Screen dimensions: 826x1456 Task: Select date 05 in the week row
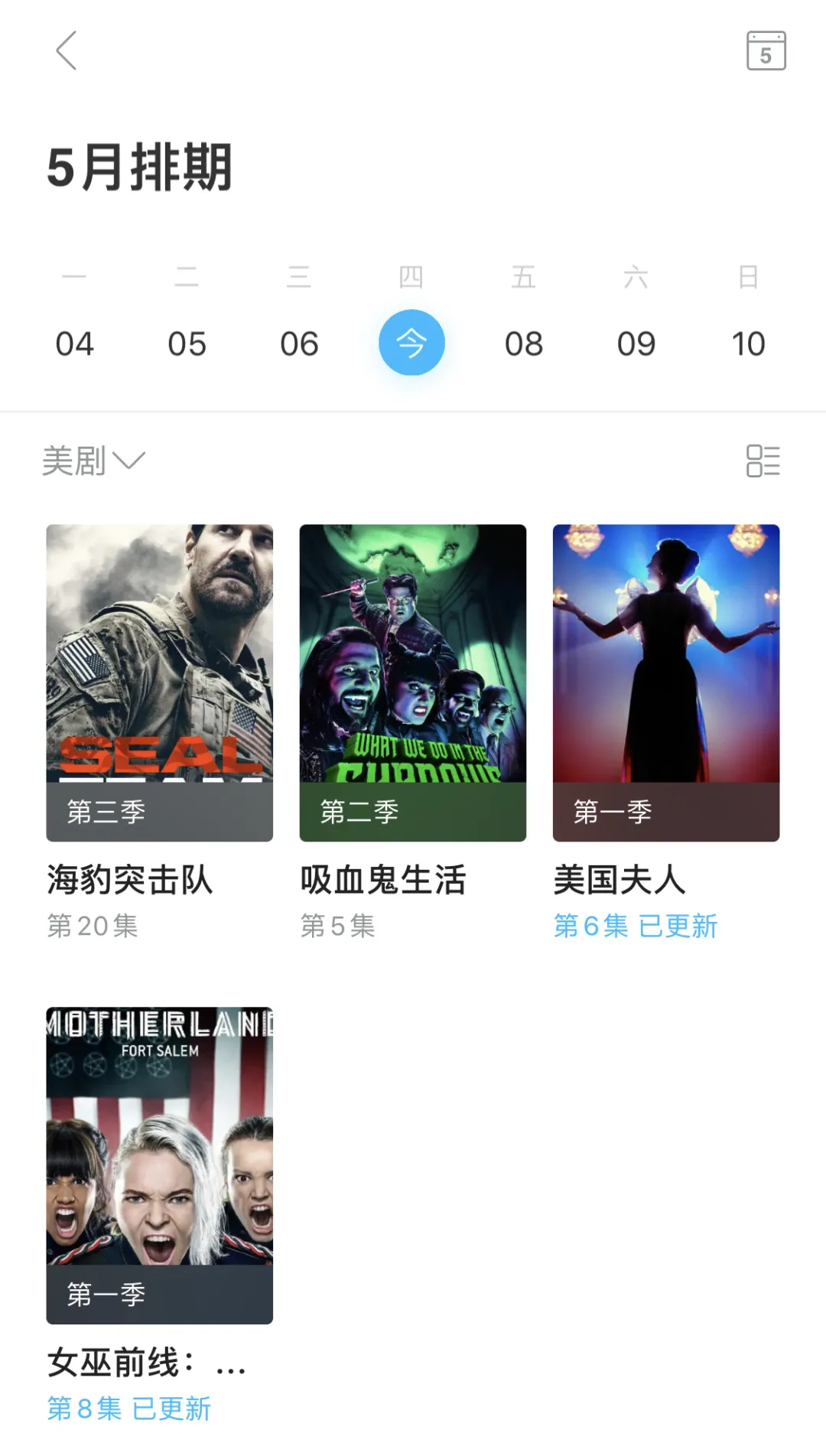pyautogui.click(x=187, y=344)
